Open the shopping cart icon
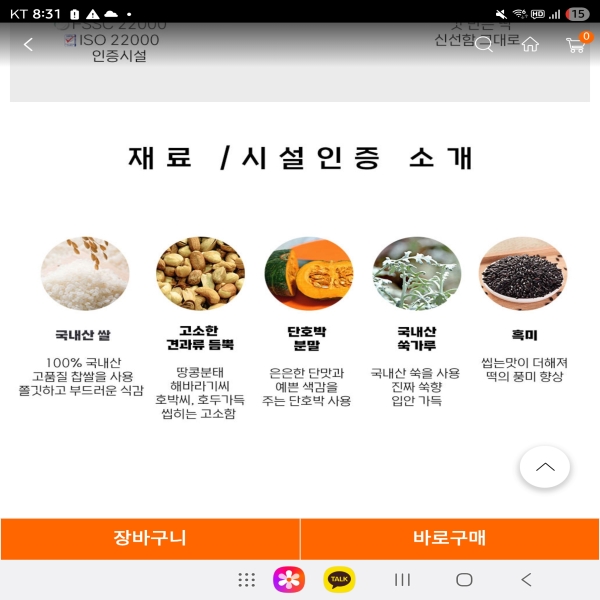 (x=575, y=44)
